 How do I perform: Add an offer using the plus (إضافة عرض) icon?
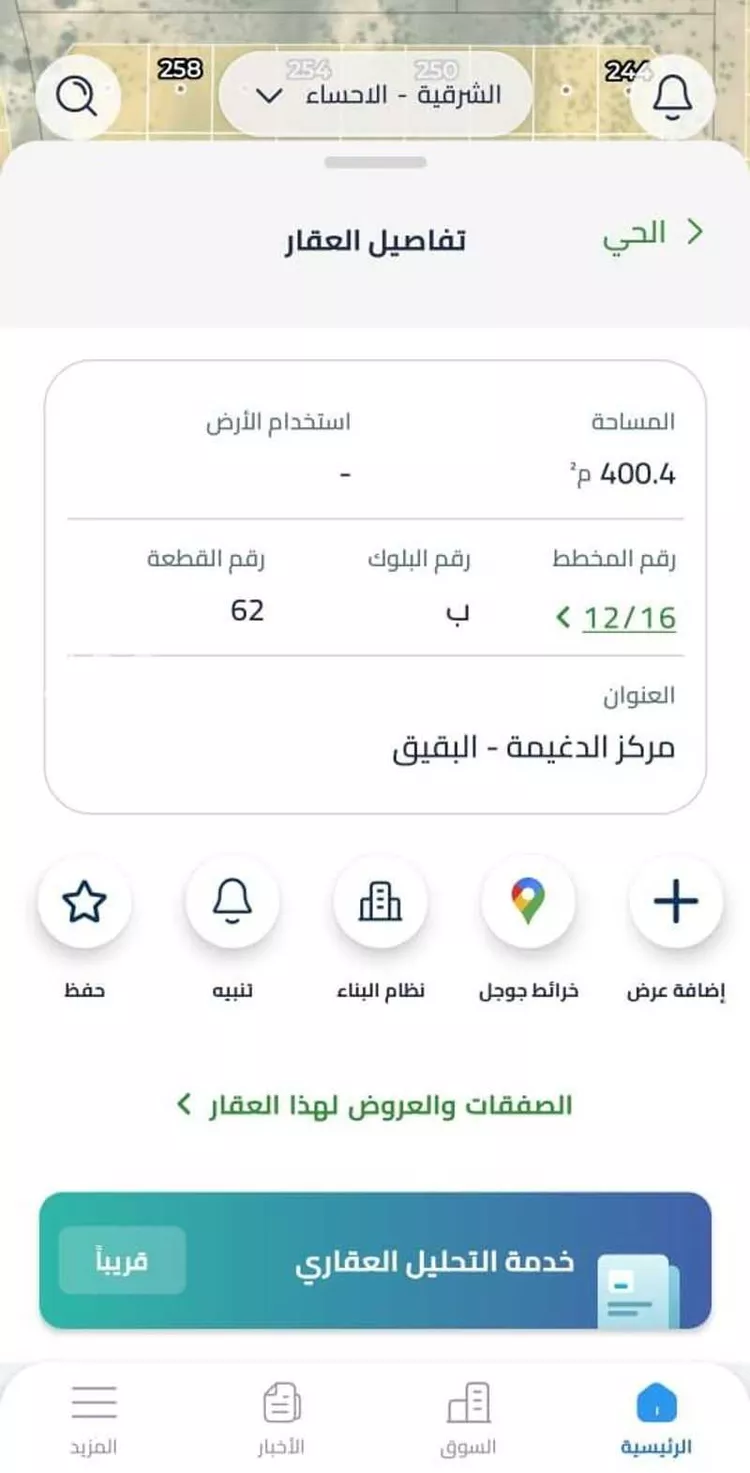click(676, 902)
